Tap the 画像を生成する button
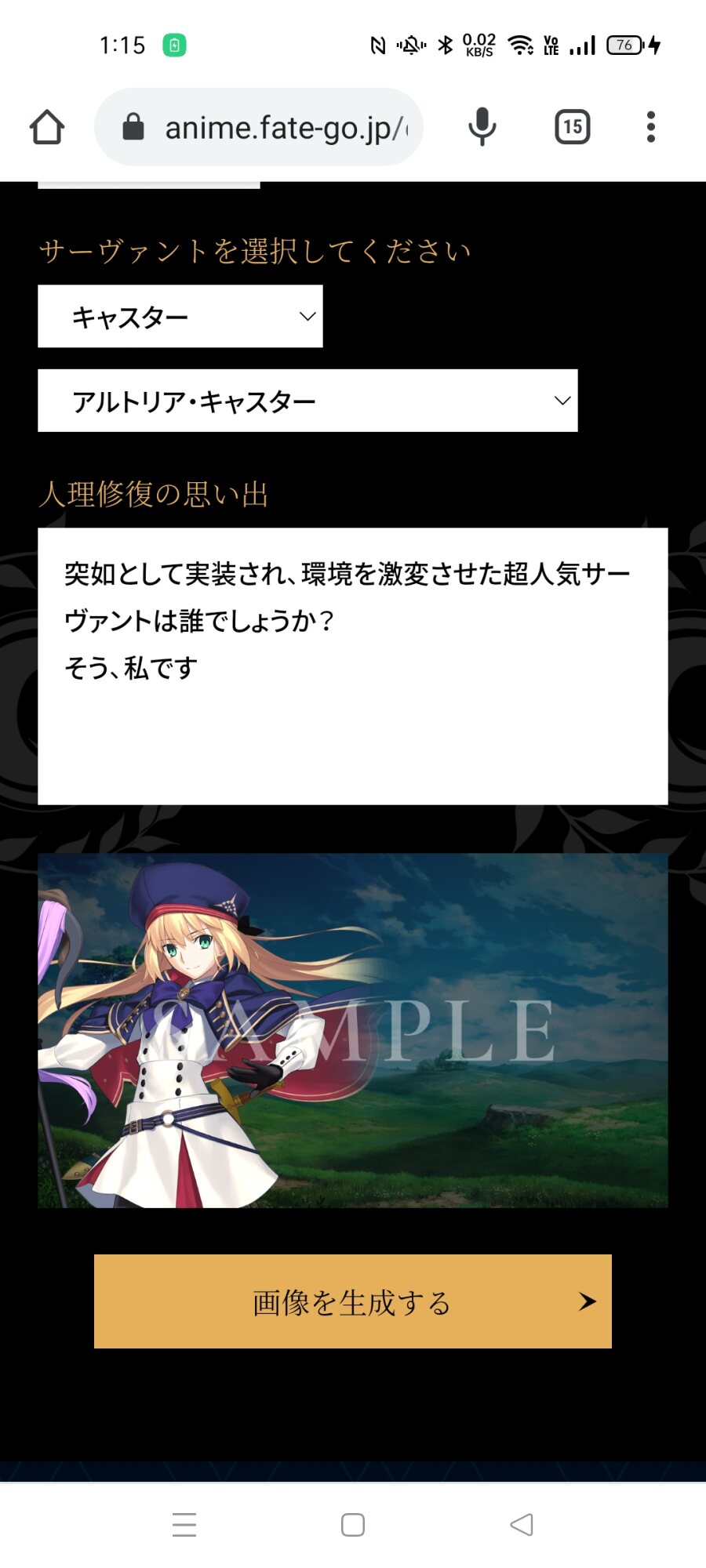This screenshot has width=706, height=1568. (353, 1301)
